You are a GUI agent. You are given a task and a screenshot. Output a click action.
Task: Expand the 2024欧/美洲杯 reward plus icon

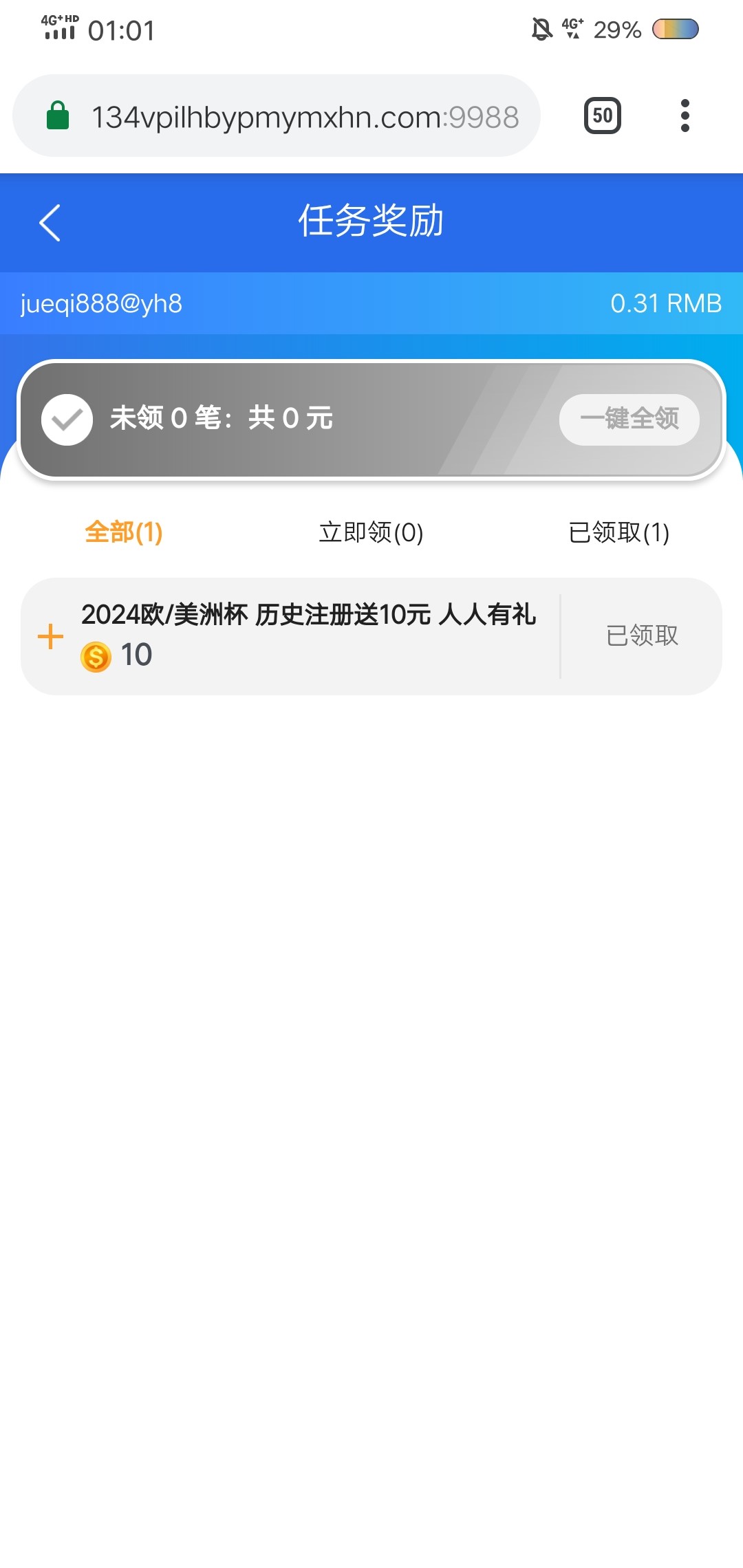click(50, 637)
